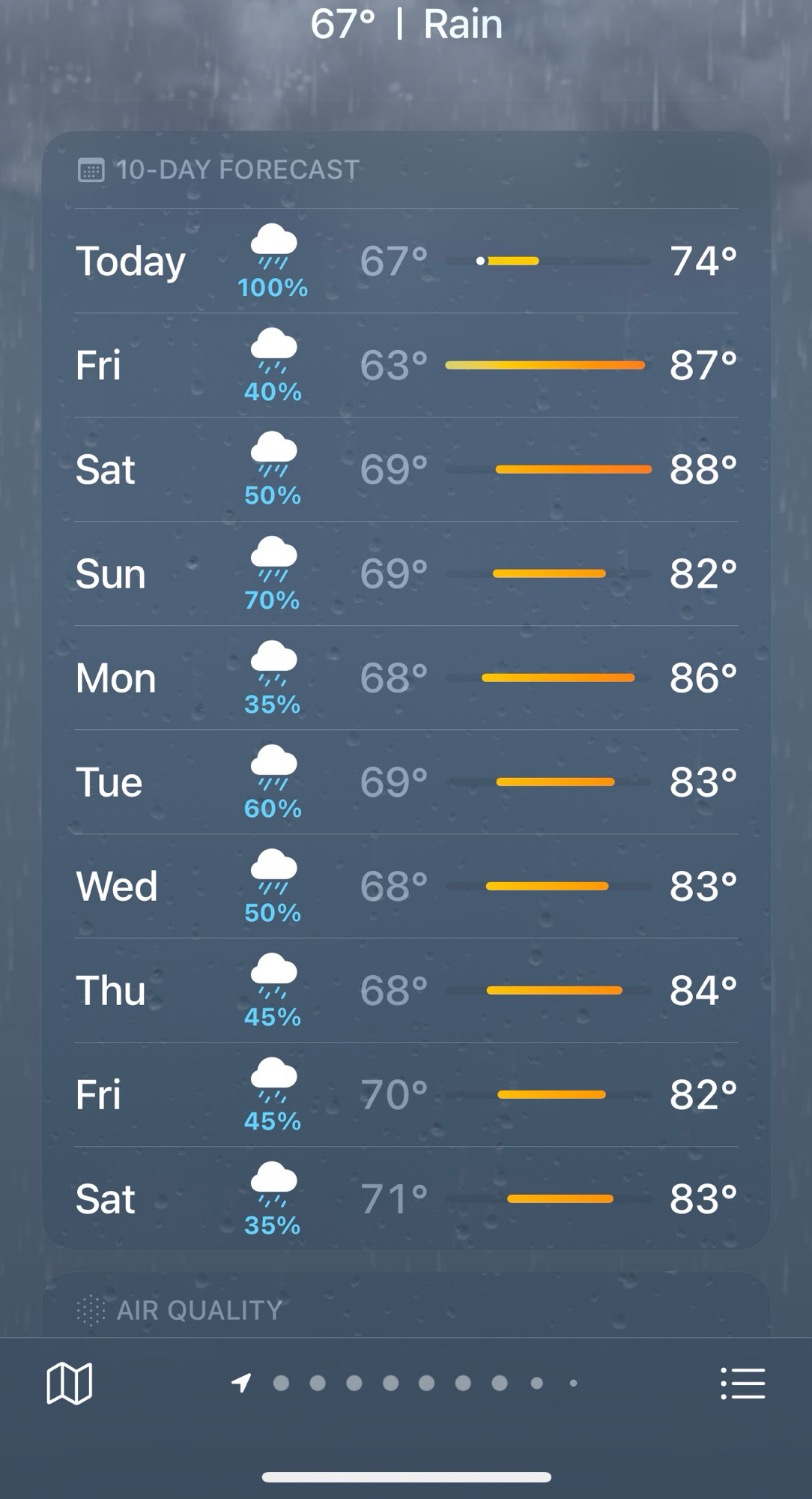This screenshot has width=812, height=1499.
Task: Show Mon forecast details
Action: coord(406,678)
